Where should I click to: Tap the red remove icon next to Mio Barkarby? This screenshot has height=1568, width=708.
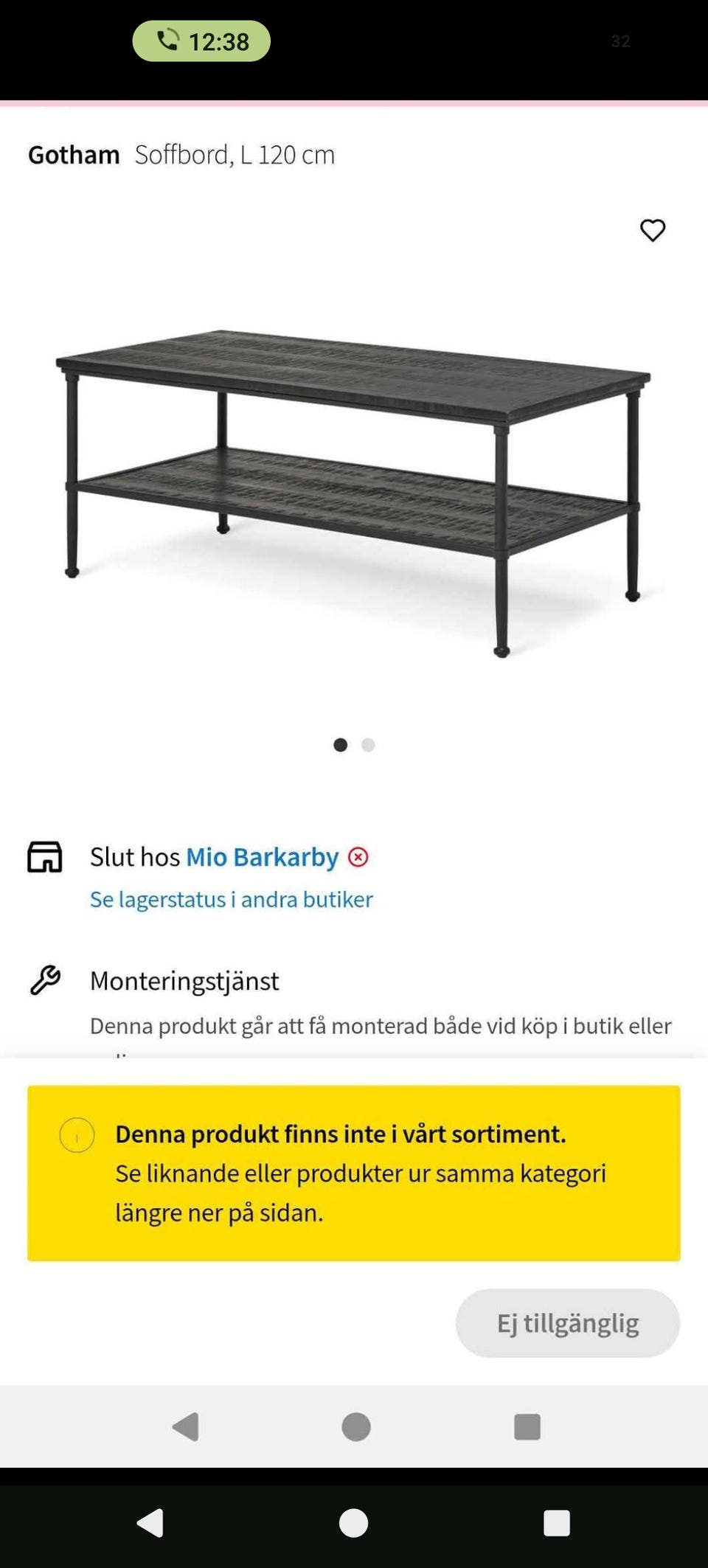pyautogui.click(x=358, y=858)
